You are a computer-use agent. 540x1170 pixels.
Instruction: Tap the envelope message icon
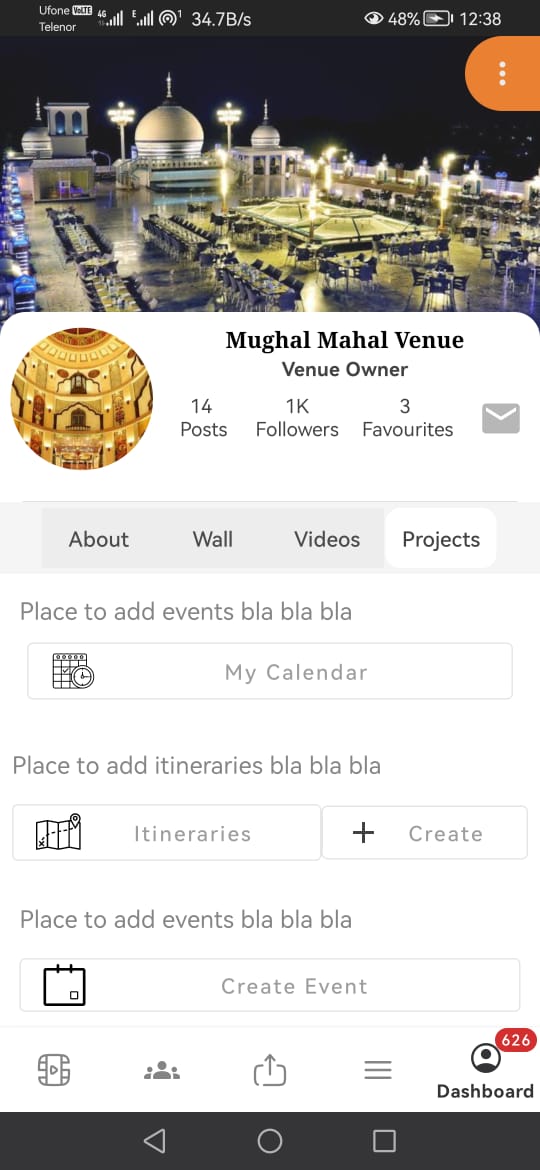[x=500, y=419]
